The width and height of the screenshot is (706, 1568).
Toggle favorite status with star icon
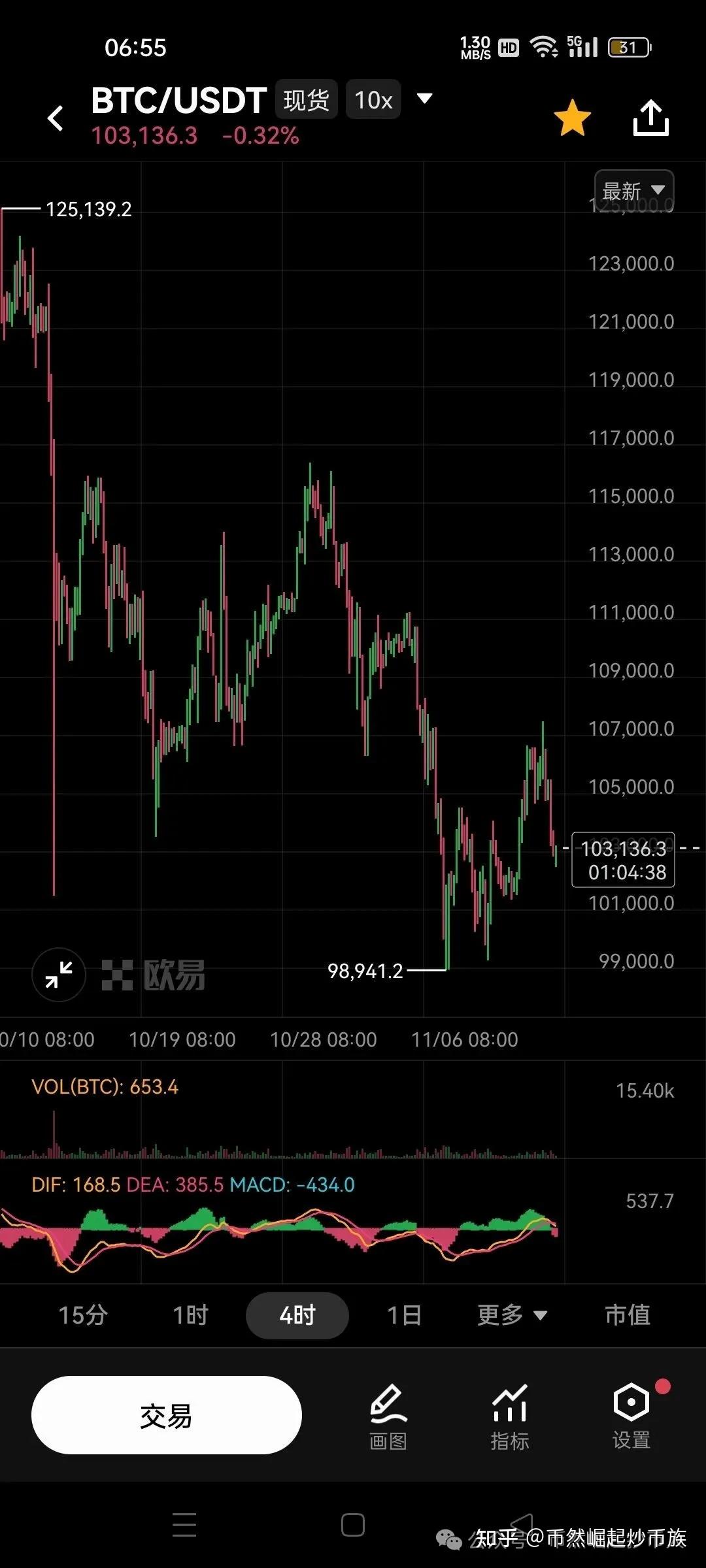[x=573, y=116]
